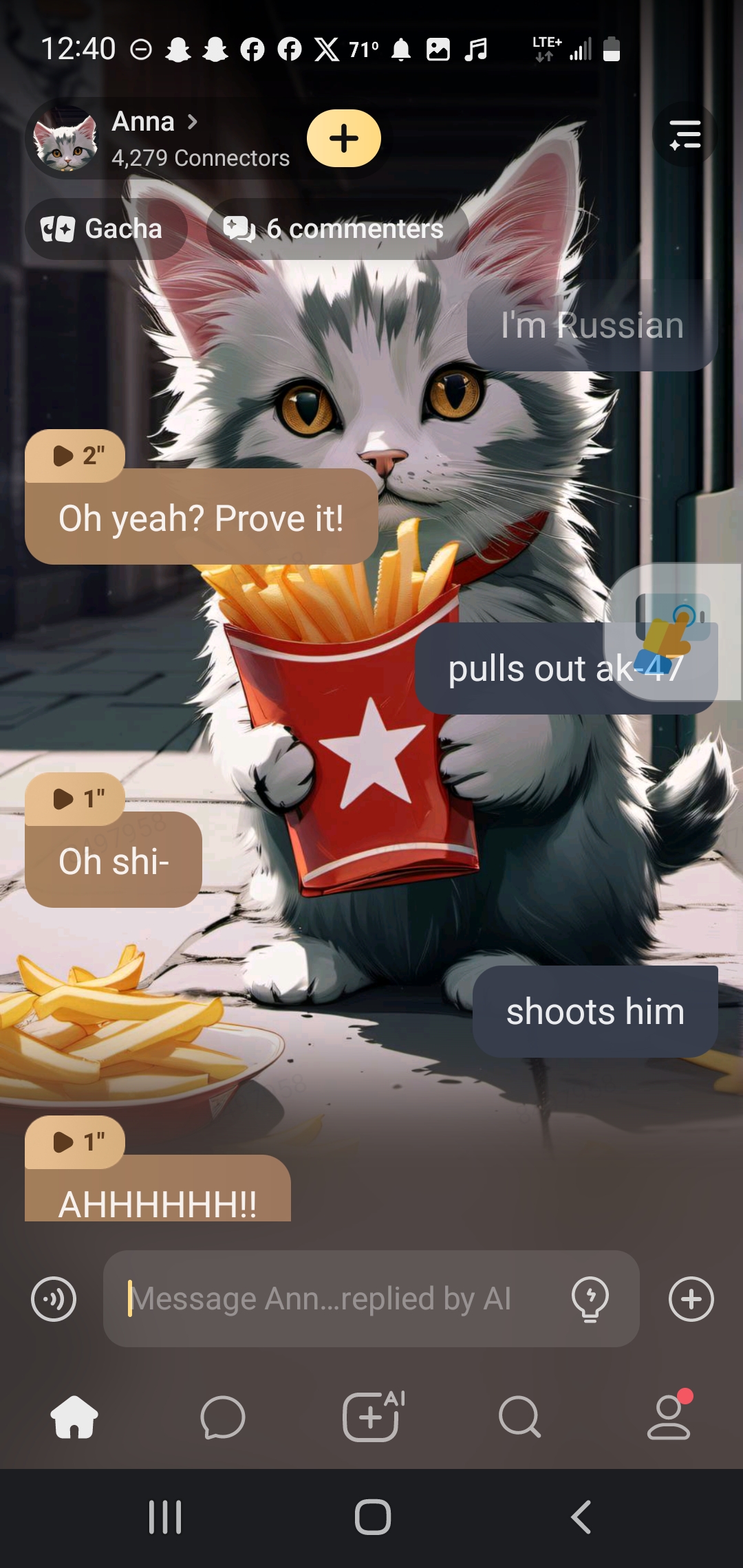Open recent apps from the navigation bar
Image resolution: width=743 pixels, height=1568 pixels.
click(165, 1517)
